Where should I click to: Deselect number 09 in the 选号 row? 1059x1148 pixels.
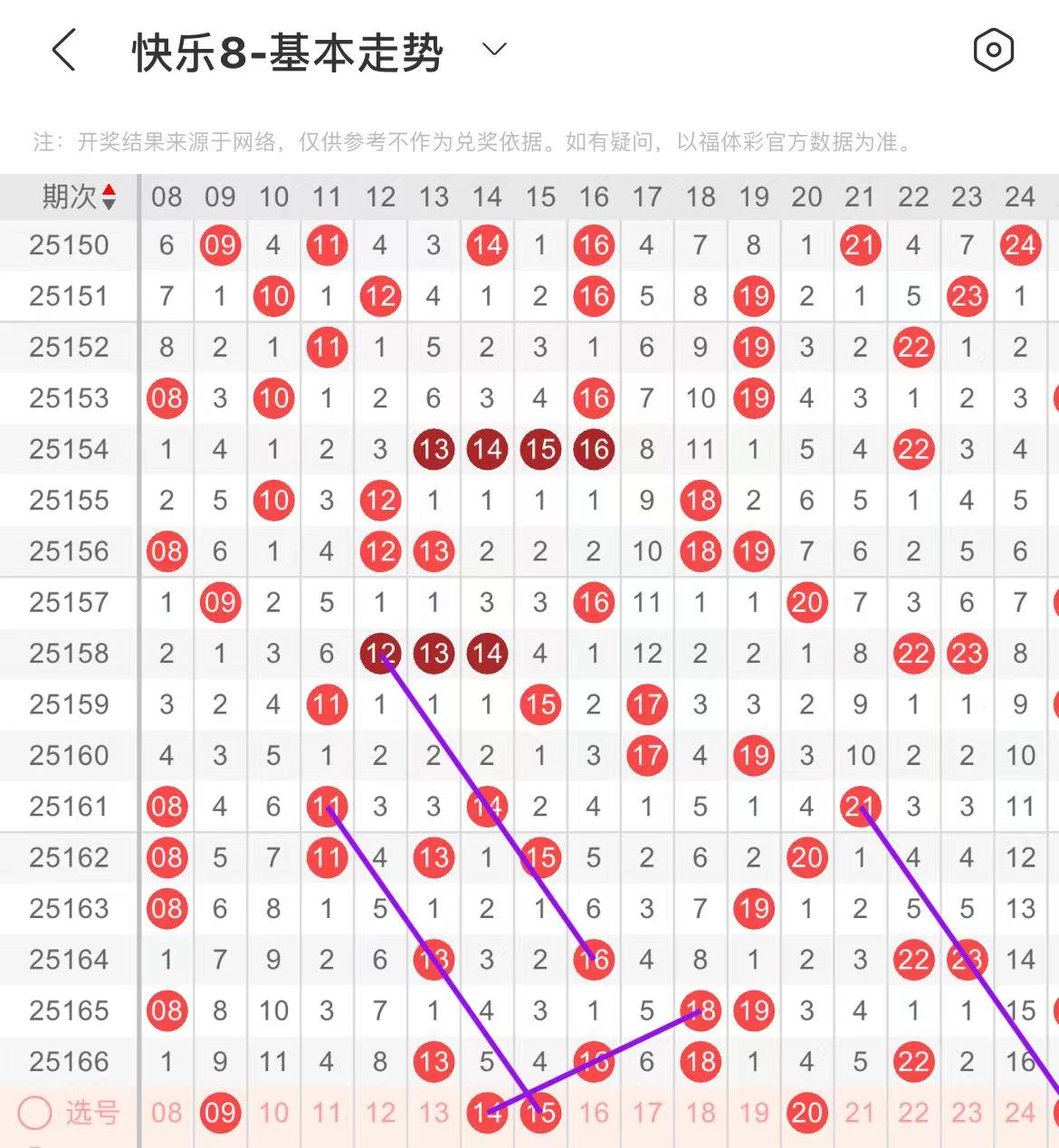tap(220, 1113)
